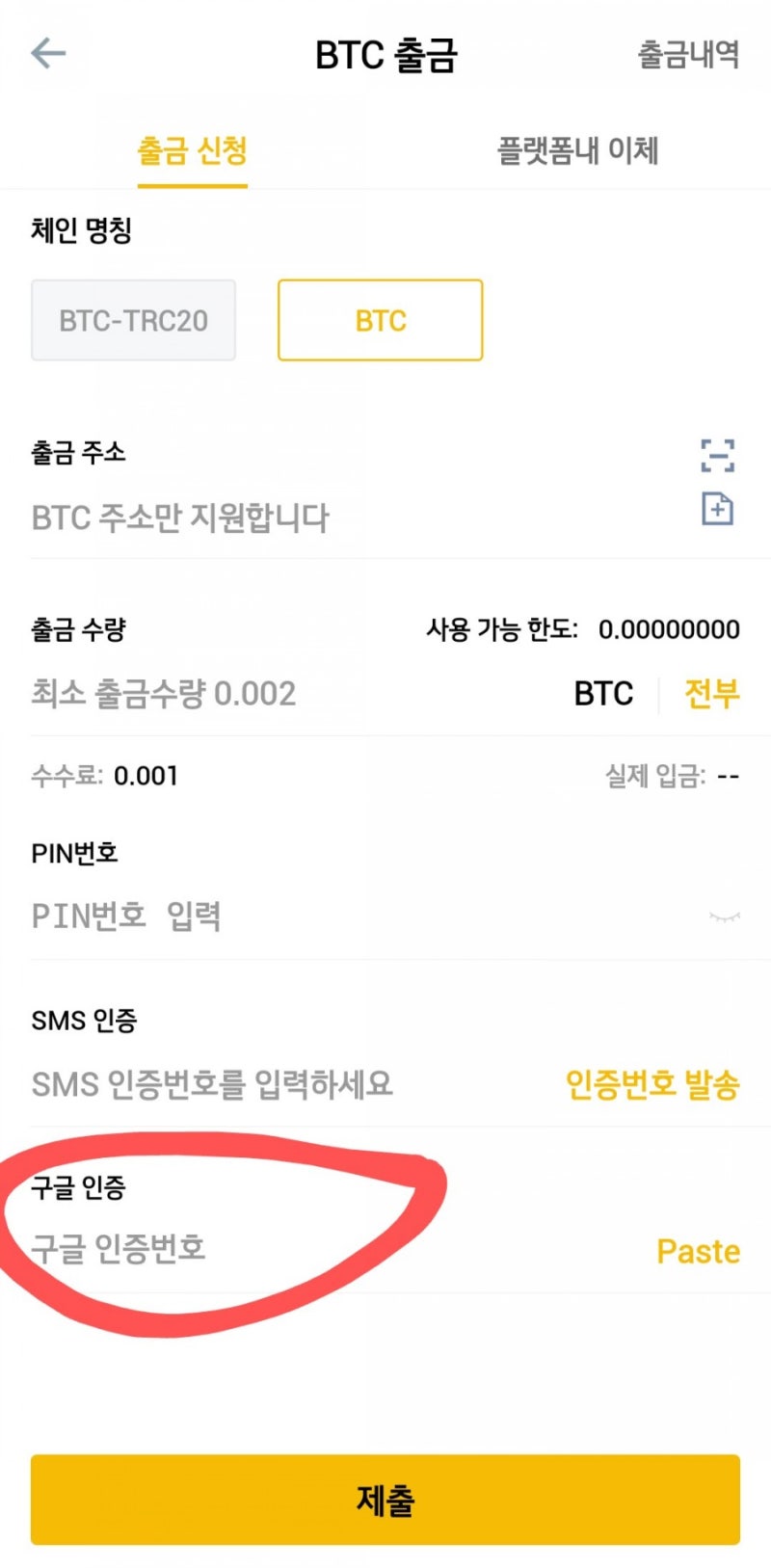Submit the withdrawal with the 제출 button
771x1568 pixels.
pyautogui.click(x=385, y=1500)
